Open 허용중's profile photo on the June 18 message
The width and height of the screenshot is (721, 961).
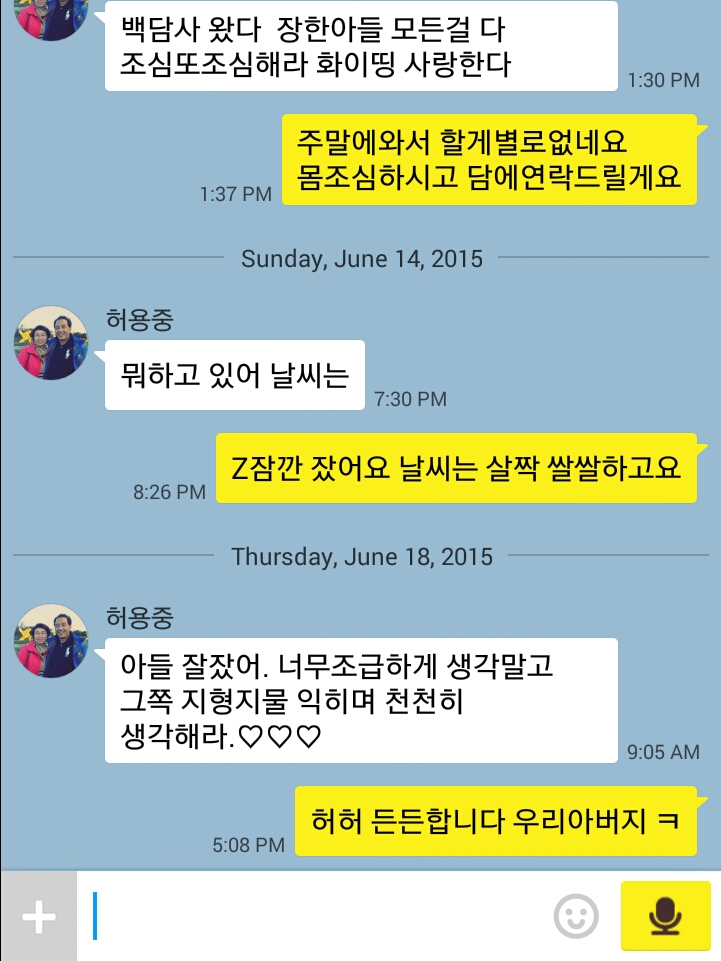click(x=51, y=641)
